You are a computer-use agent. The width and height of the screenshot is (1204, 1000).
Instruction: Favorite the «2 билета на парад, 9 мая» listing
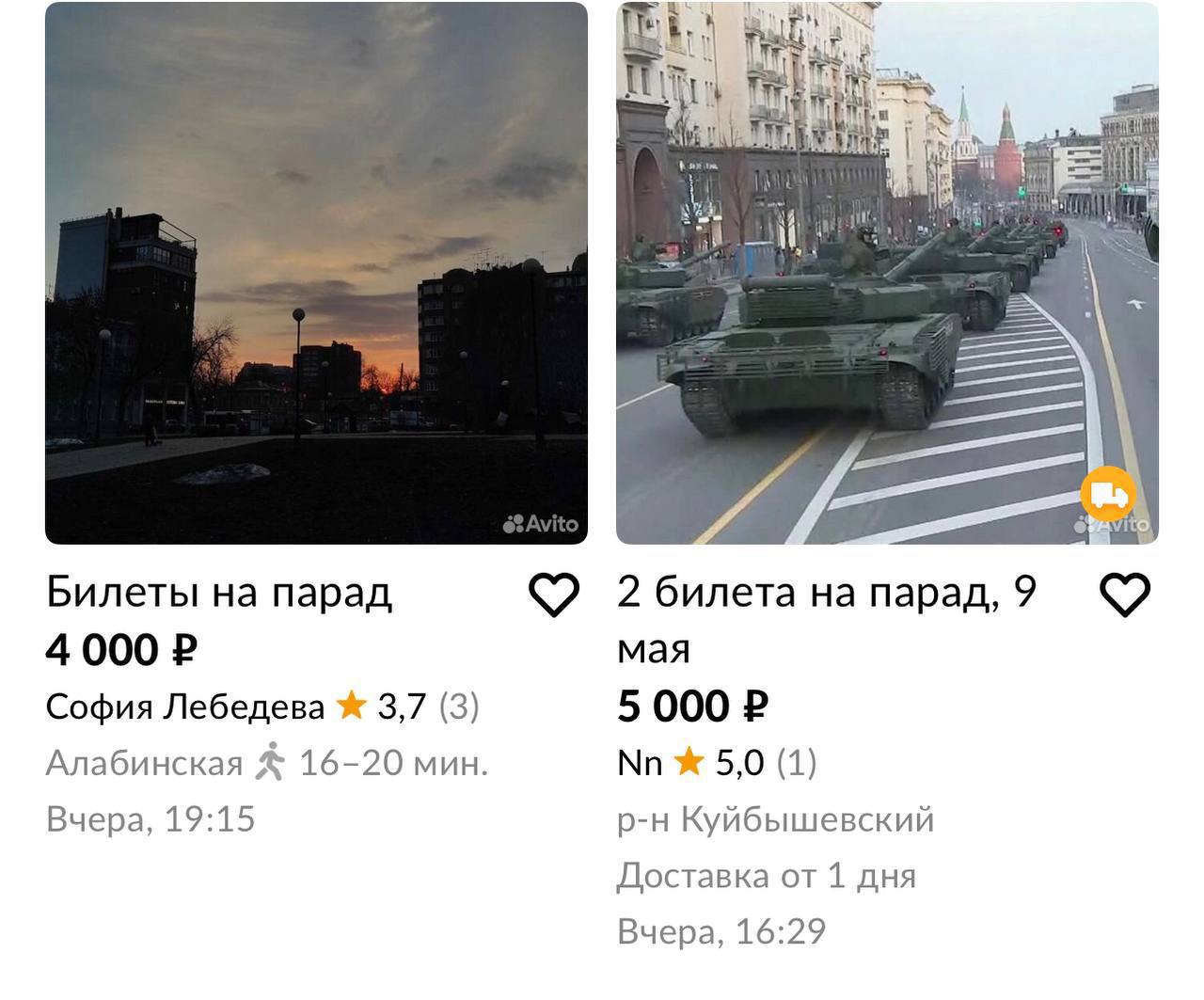click(1125, 595)
